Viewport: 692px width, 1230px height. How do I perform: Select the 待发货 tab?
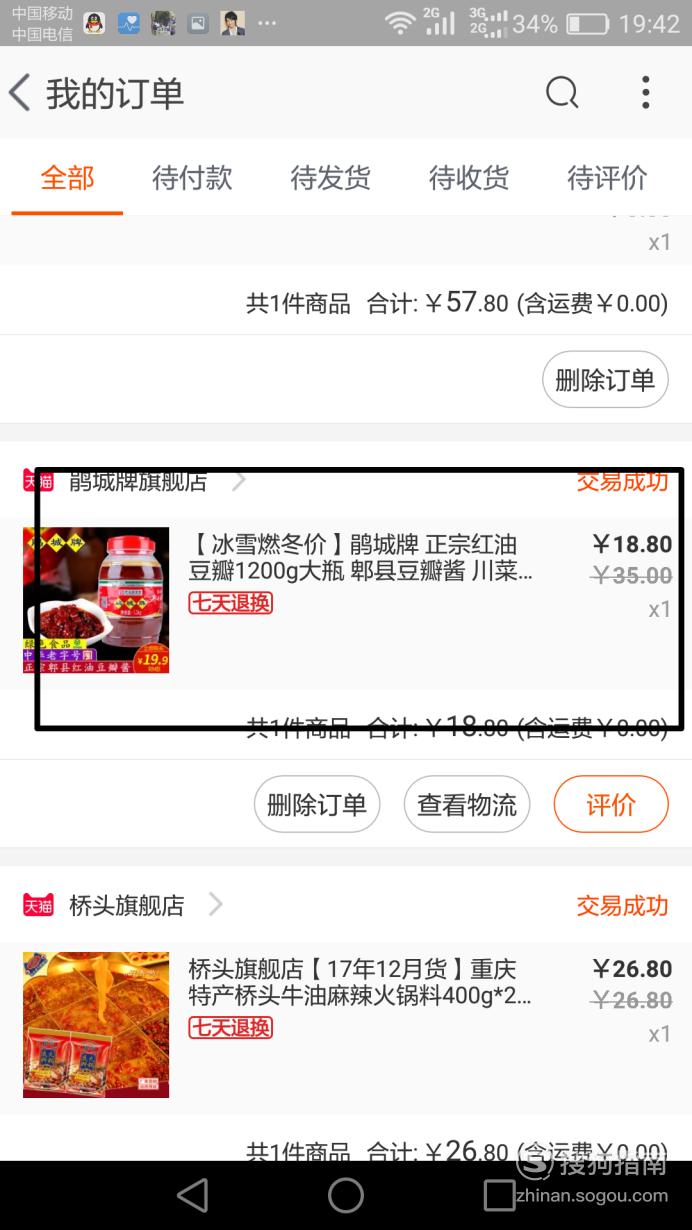tap(330, 178)
